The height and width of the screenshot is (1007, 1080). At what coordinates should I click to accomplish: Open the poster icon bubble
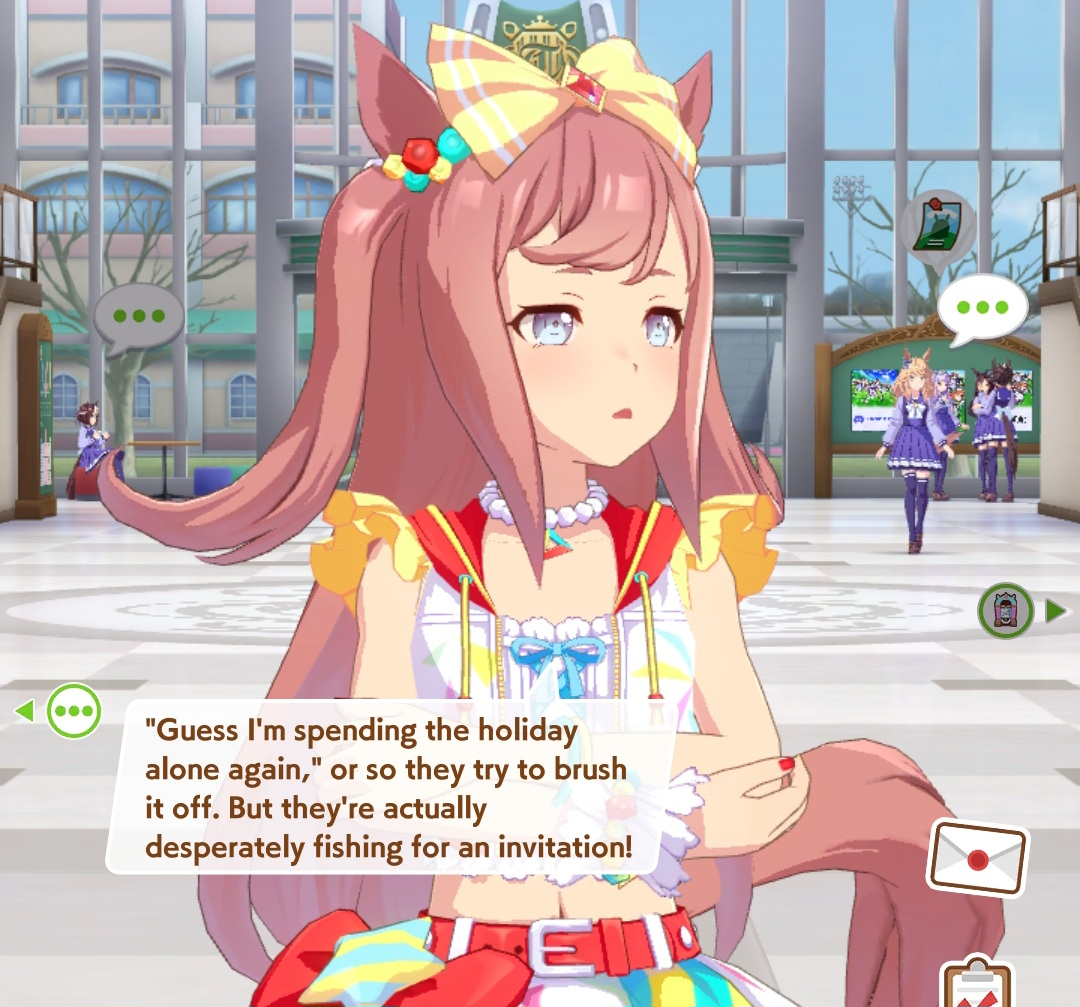pyautogui.click(x=936, y=225)
